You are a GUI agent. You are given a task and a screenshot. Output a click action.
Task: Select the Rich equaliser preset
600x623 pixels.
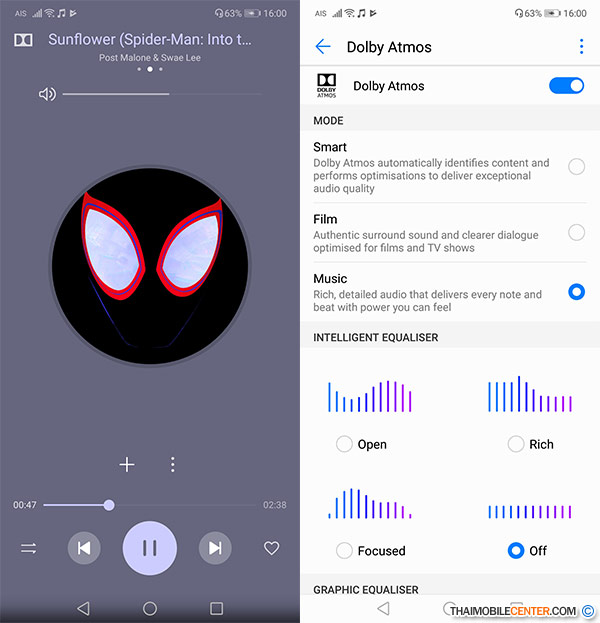(516, 444)
